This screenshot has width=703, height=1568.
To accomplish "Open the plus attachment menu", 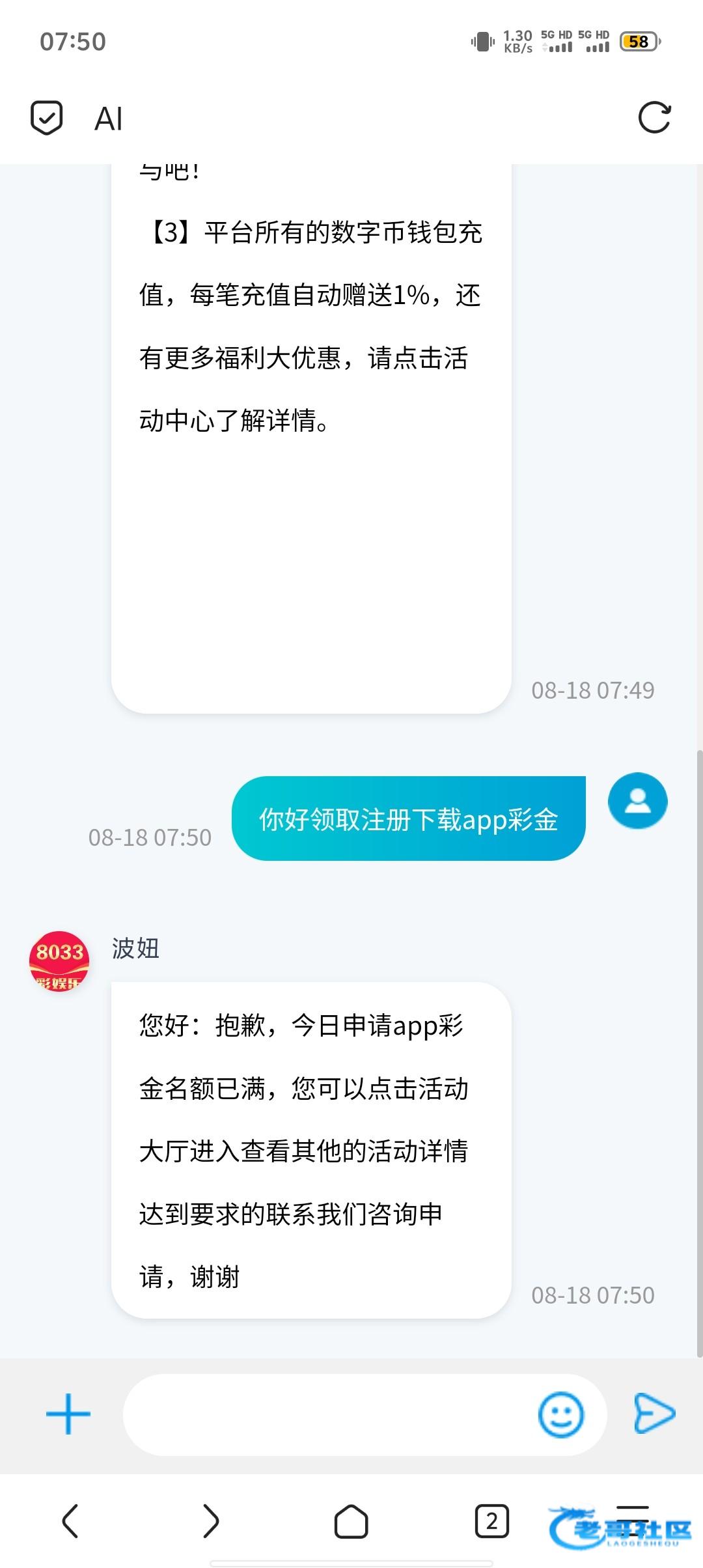I will (68, 1414).
